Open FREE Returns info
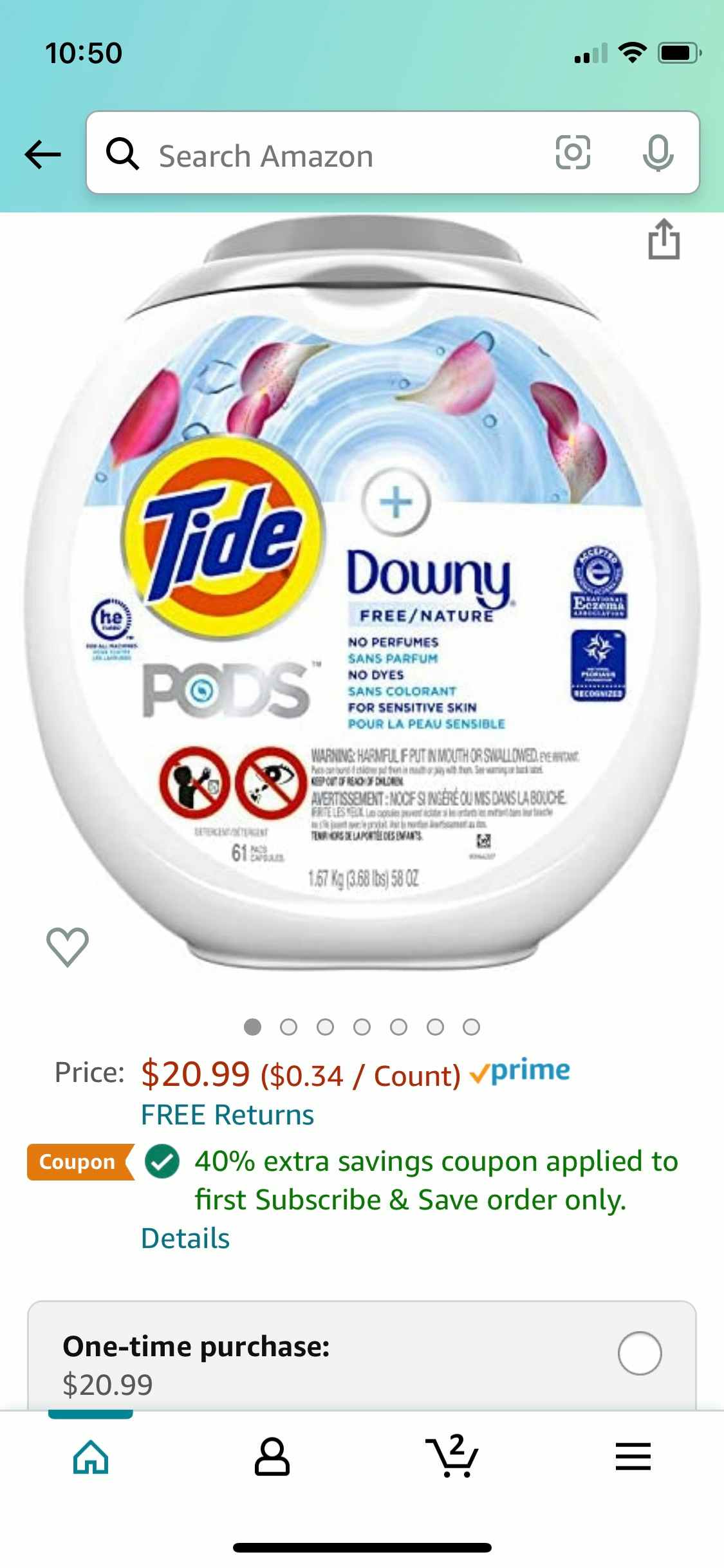 point(227,1115)
